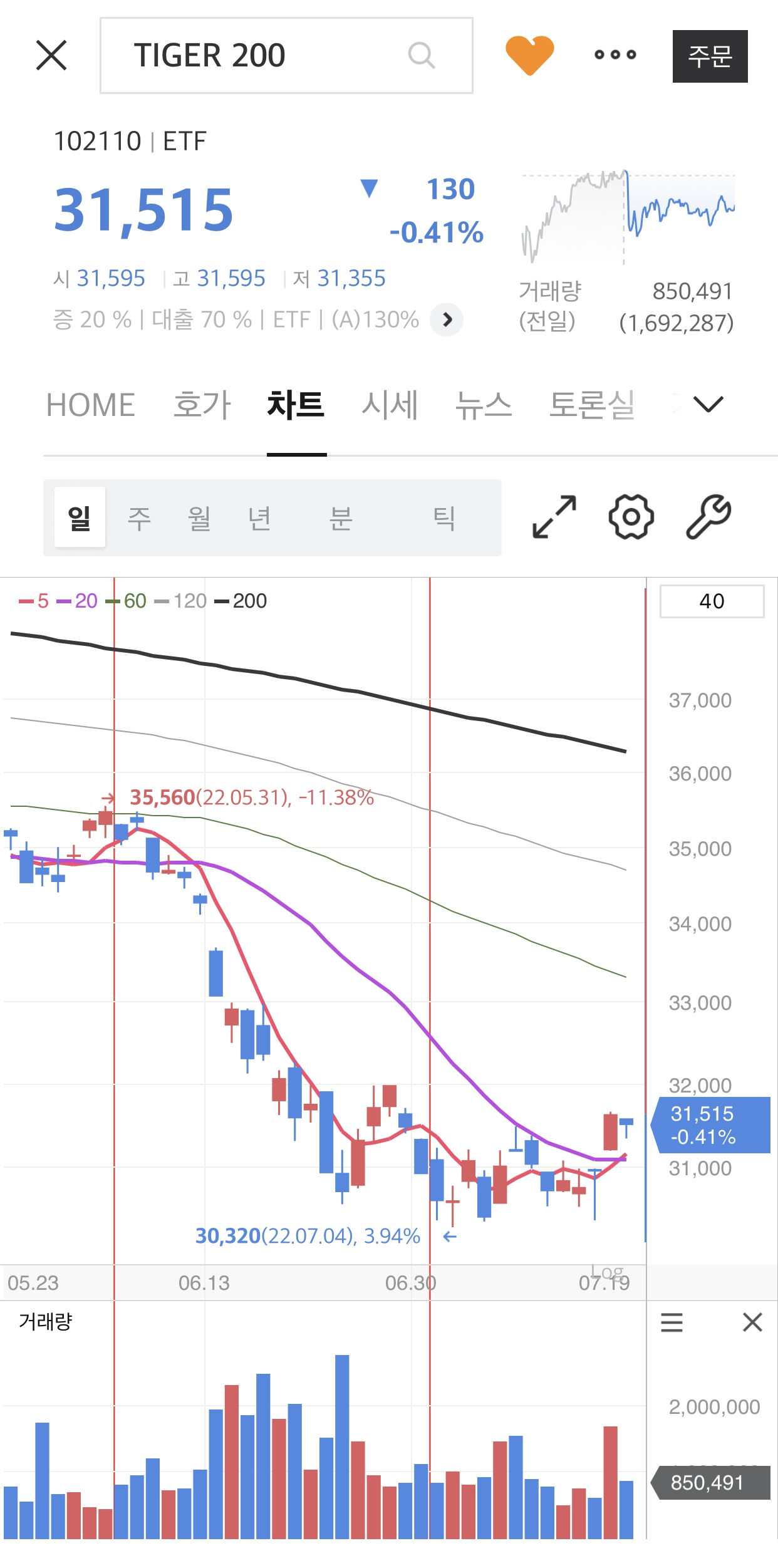
Task: Tap the TIGER 200 search field
Action: (286, 56)
